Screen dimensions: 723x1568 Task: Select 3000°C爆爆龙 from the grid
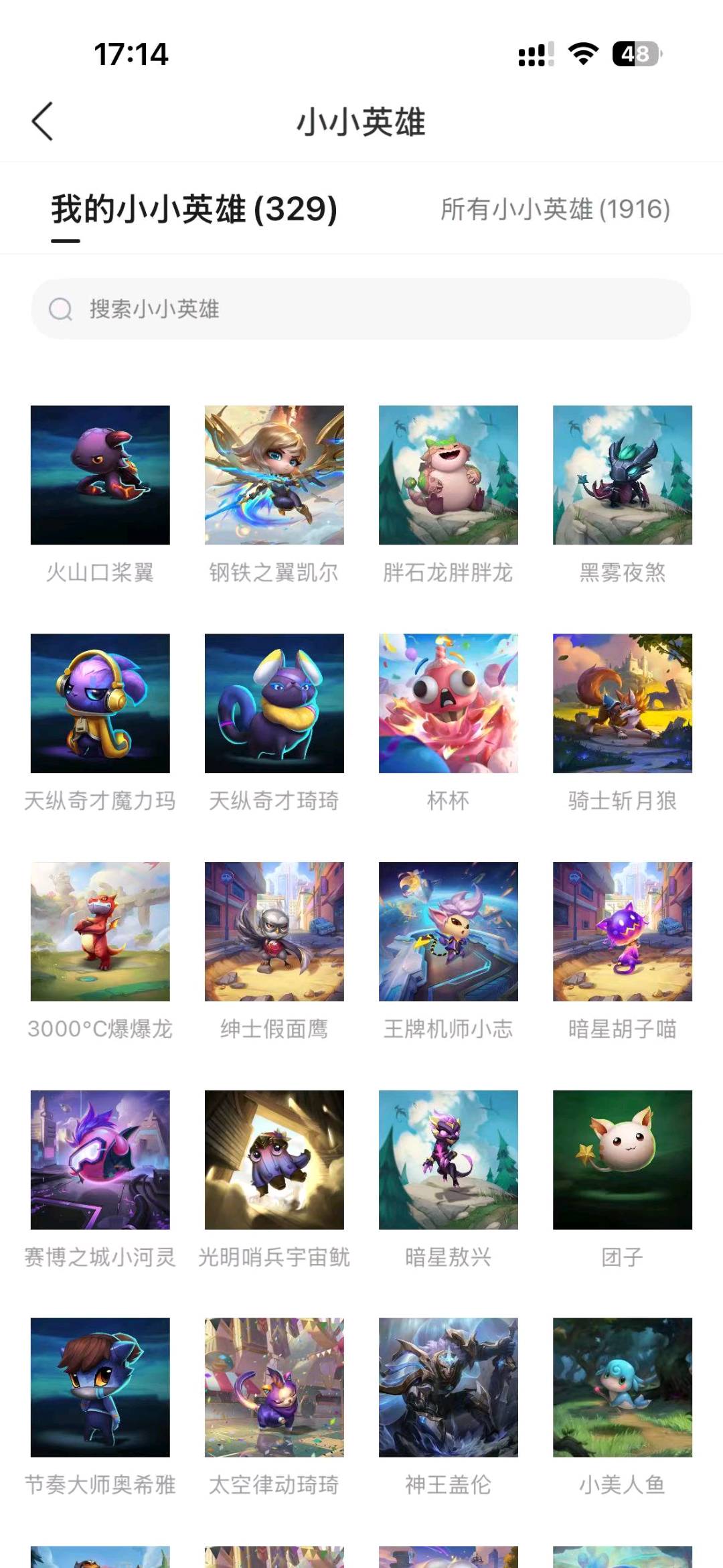pos(100,932)
